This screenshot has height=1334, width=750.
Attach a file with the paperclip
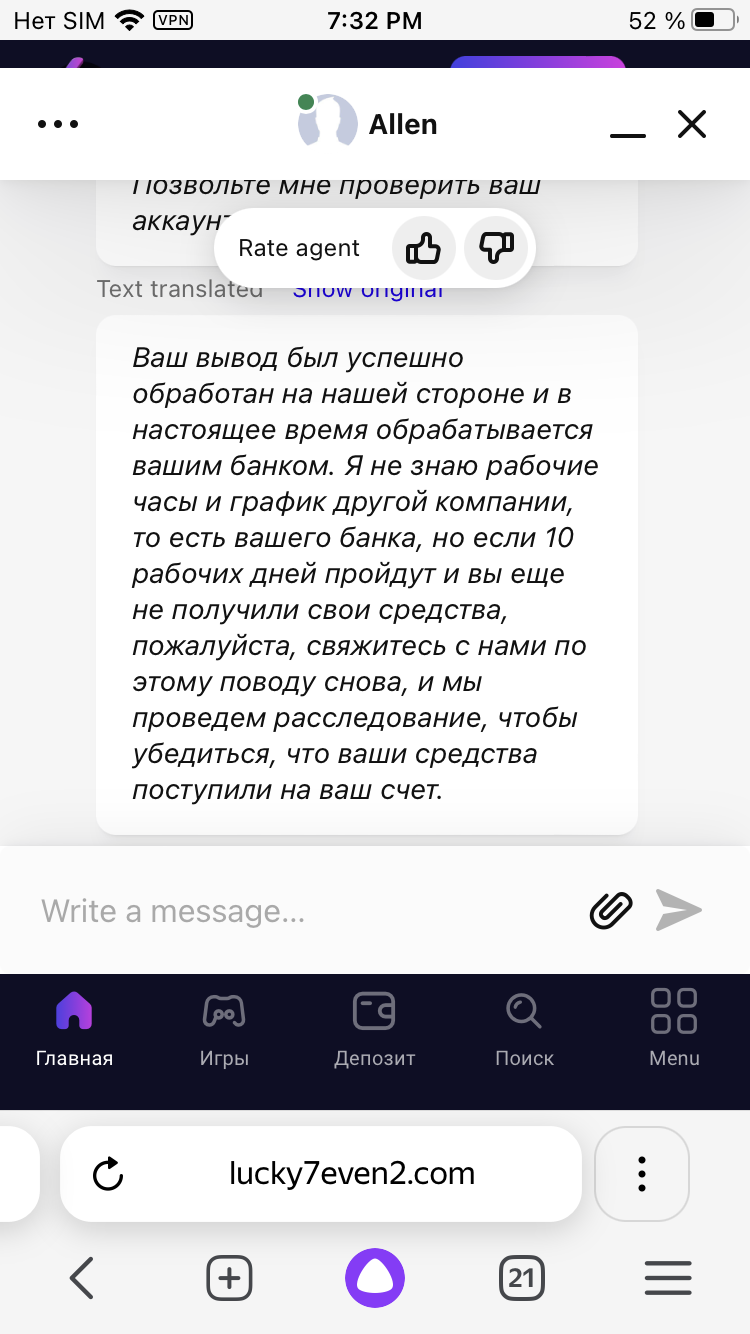pyautogui.click(x=611, y=910)
